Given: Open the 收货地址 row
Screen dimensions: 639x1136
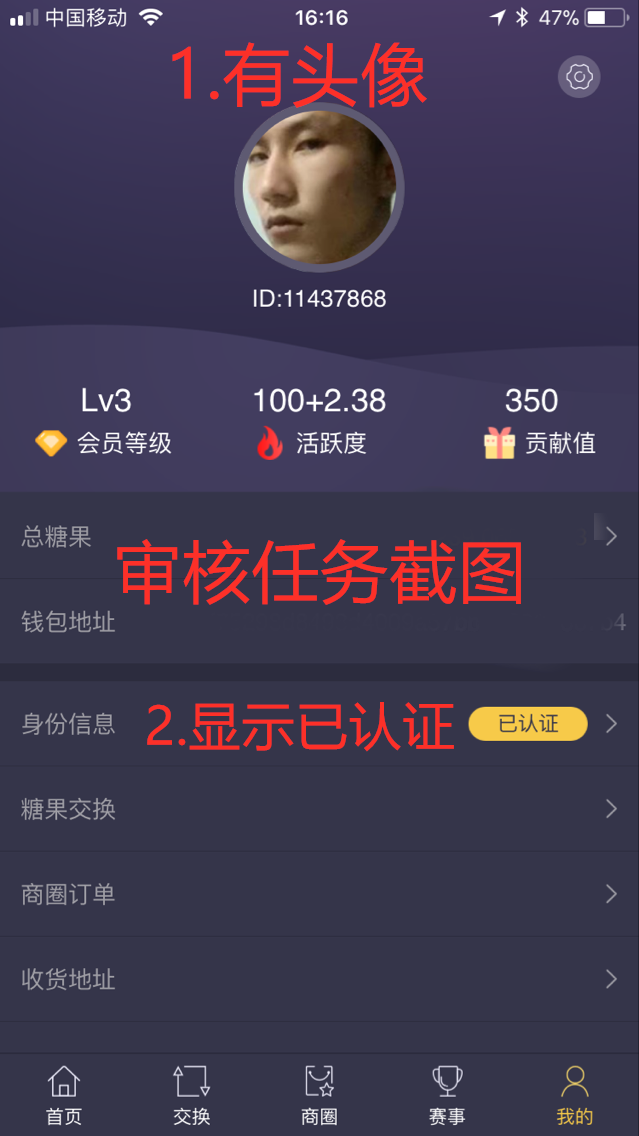Looking at the screenshot, I should click(319, 979).
